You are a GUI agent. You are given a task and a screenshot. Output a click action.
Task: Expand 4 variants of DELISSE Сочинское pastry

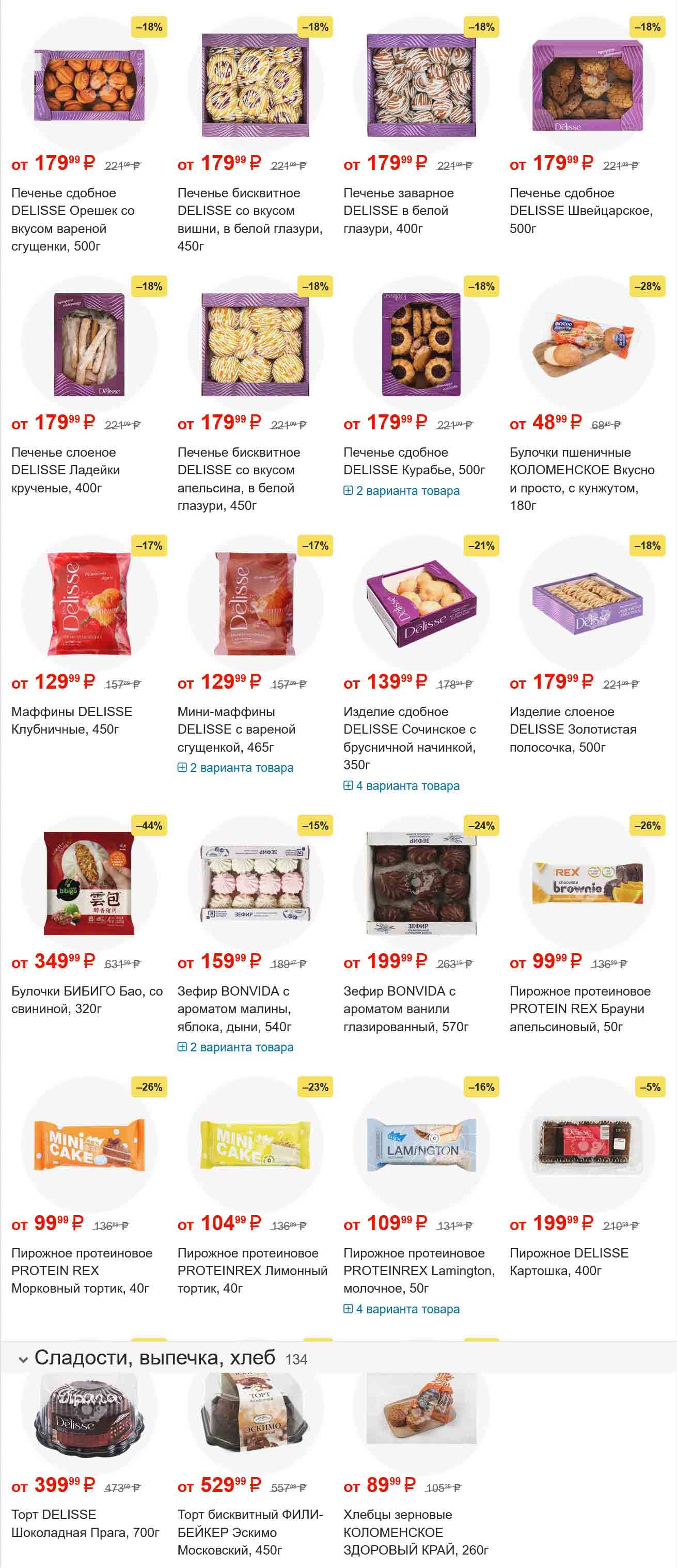407,786
